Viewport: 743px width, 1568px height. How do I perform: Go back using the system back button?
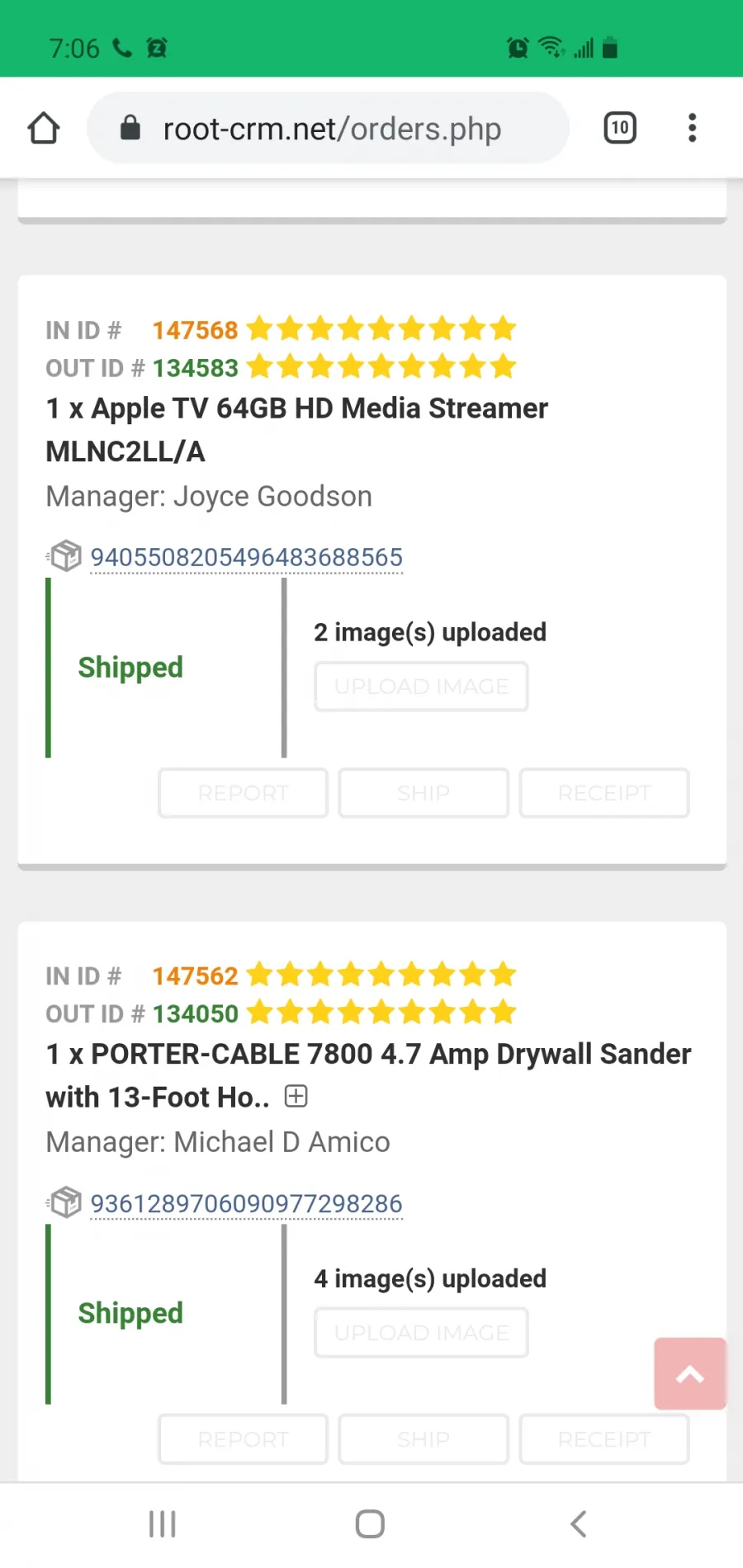[579, 1524]
